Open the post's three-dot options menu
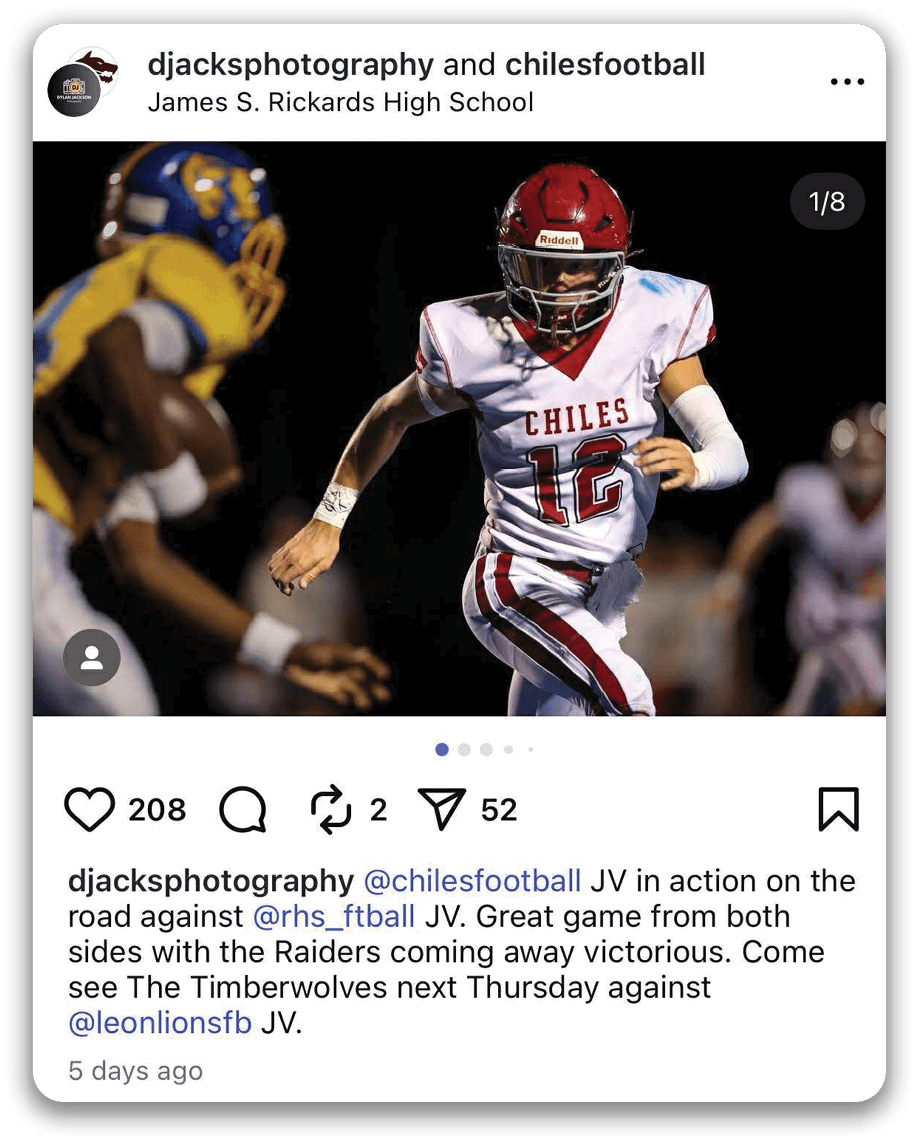 847,82
